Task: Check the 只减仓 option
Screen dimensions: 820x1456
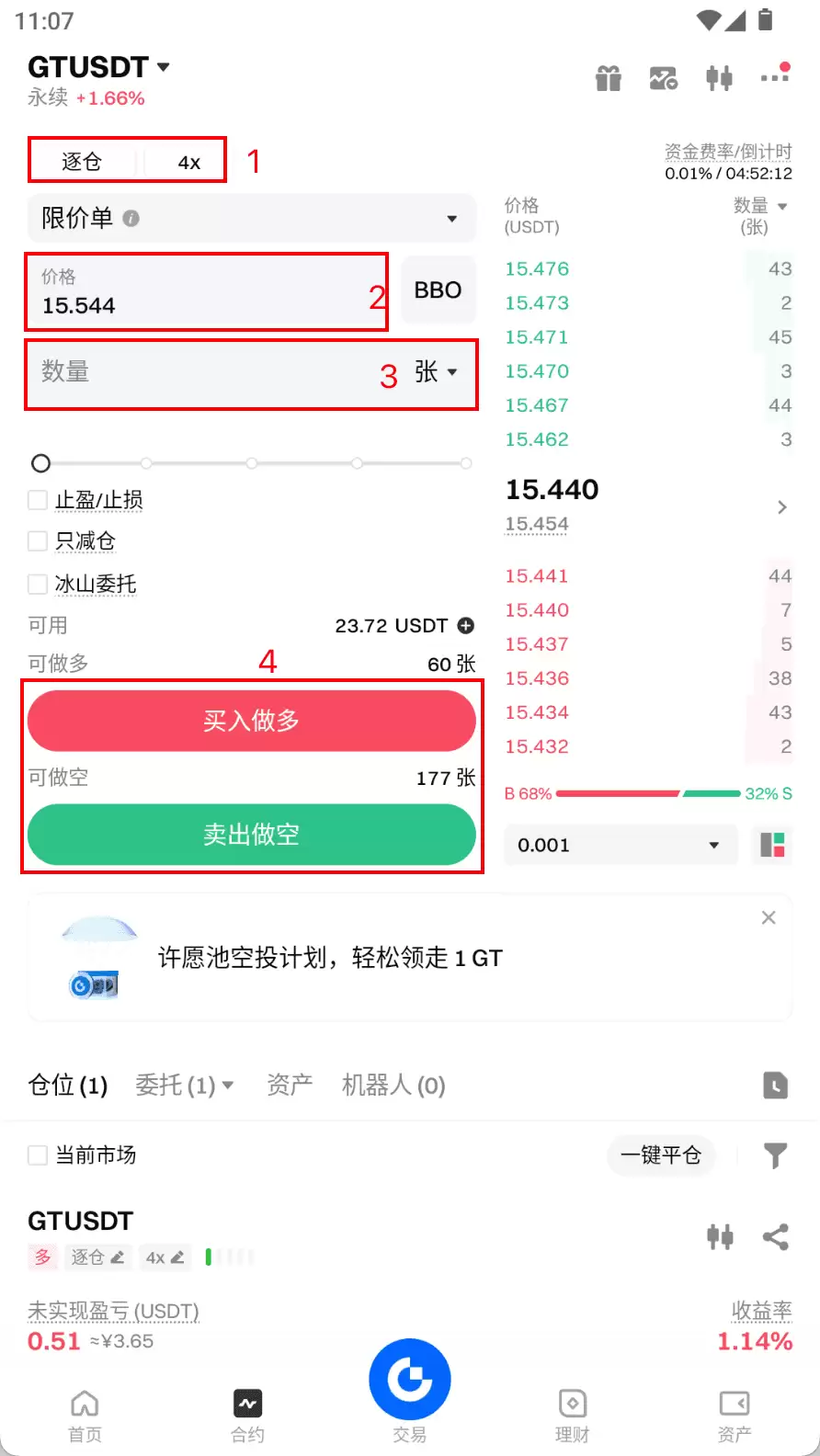Action: pyautogui.click(x=37, y=541)
